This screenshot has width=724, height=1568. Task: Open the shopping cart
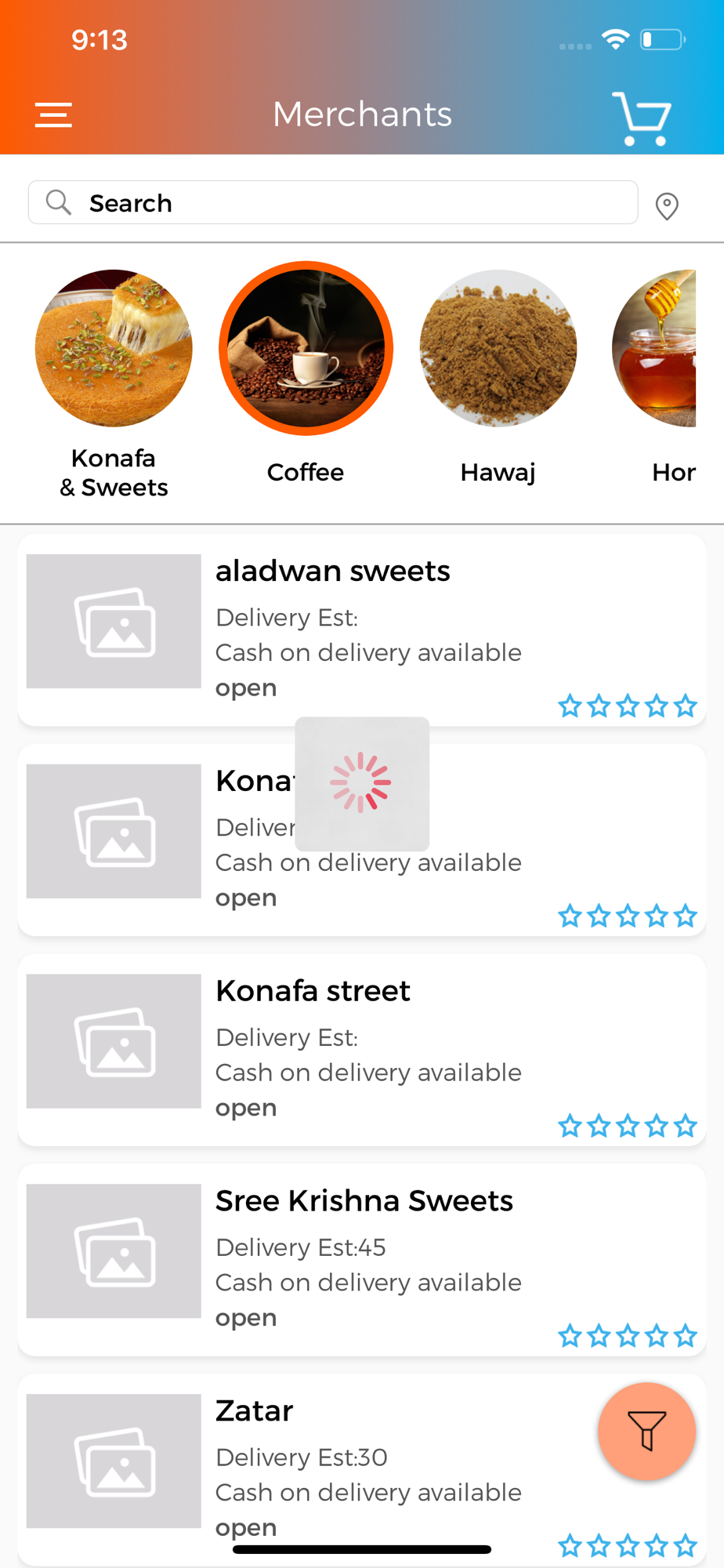point(642,118)
